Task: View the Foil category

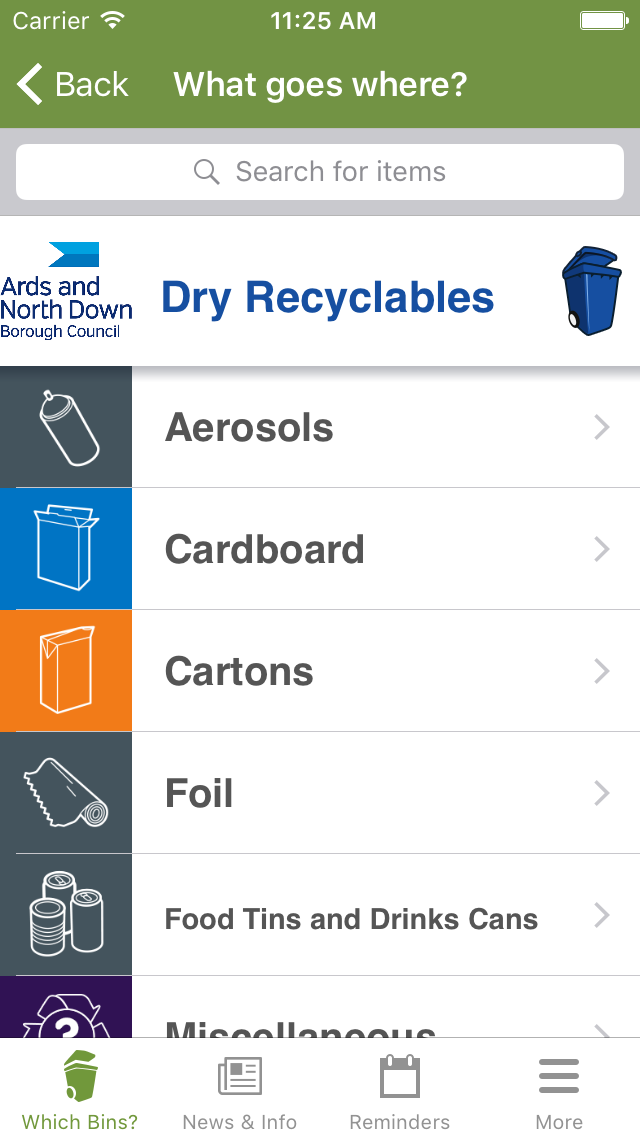Action: (x=320, y=793)
